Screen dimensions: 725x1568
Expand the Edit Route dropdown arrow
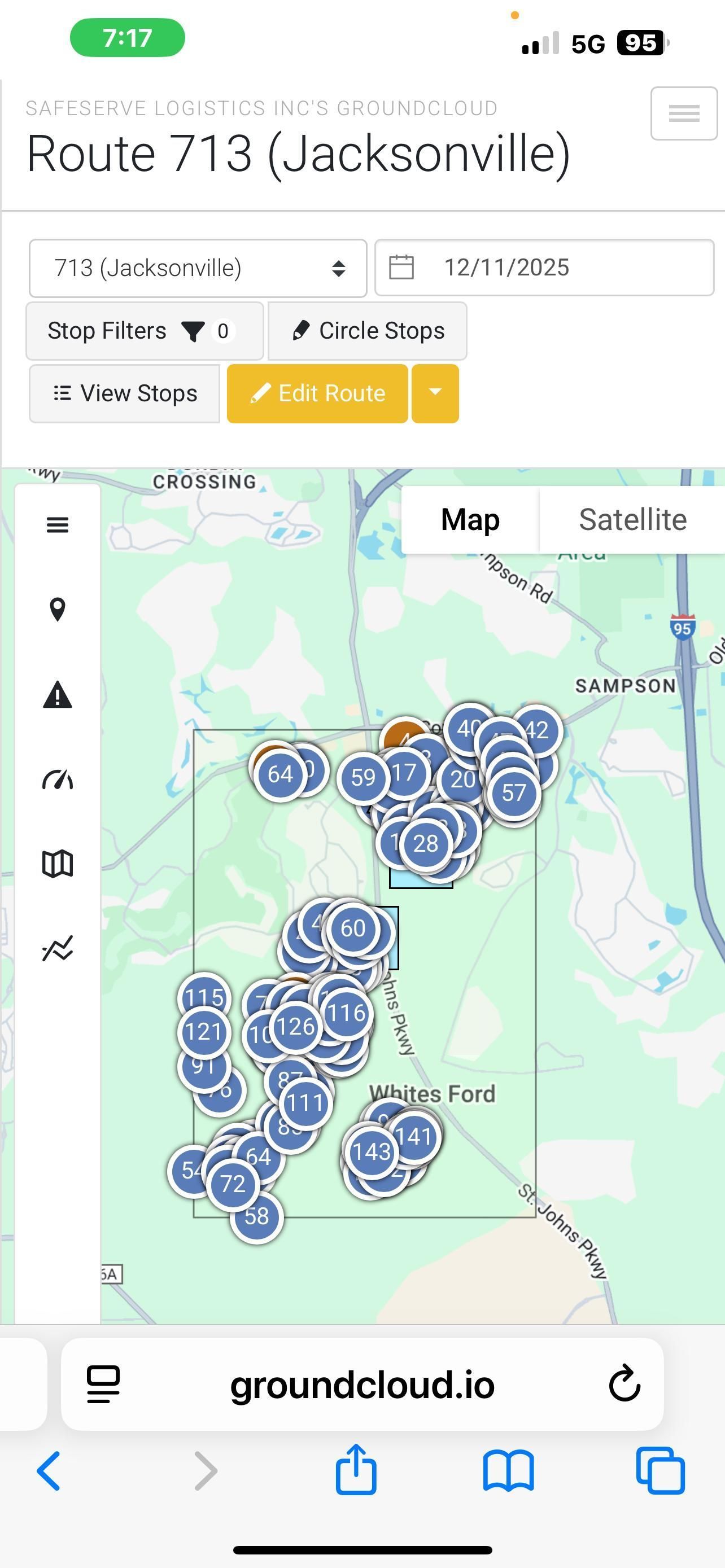tap(435, 393)
